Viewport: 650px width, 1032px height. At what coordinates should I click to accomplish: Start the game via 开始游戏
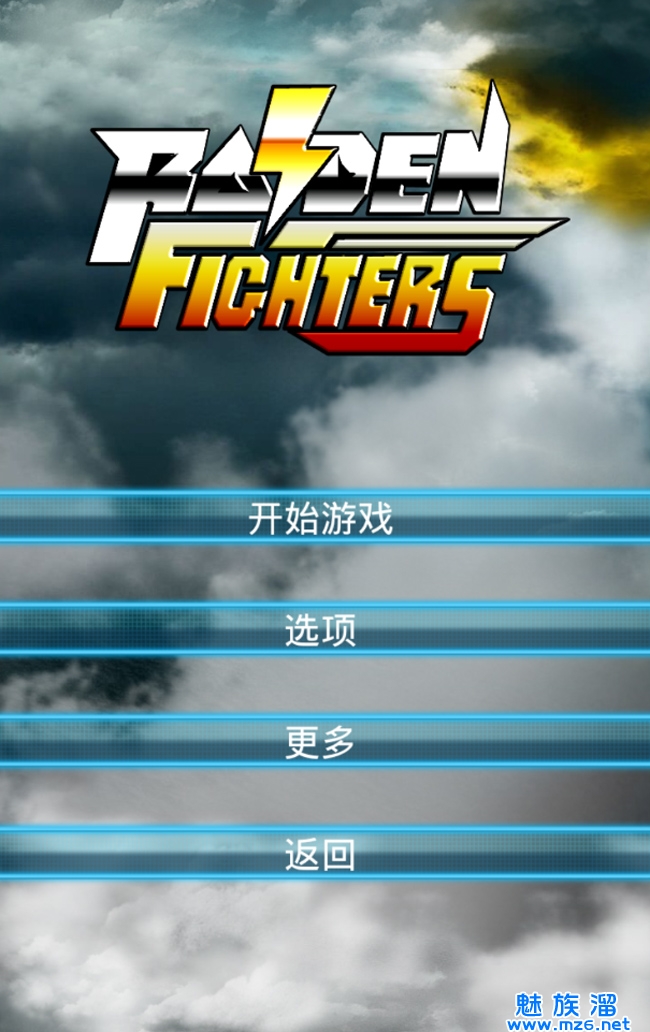coord(321,518)
